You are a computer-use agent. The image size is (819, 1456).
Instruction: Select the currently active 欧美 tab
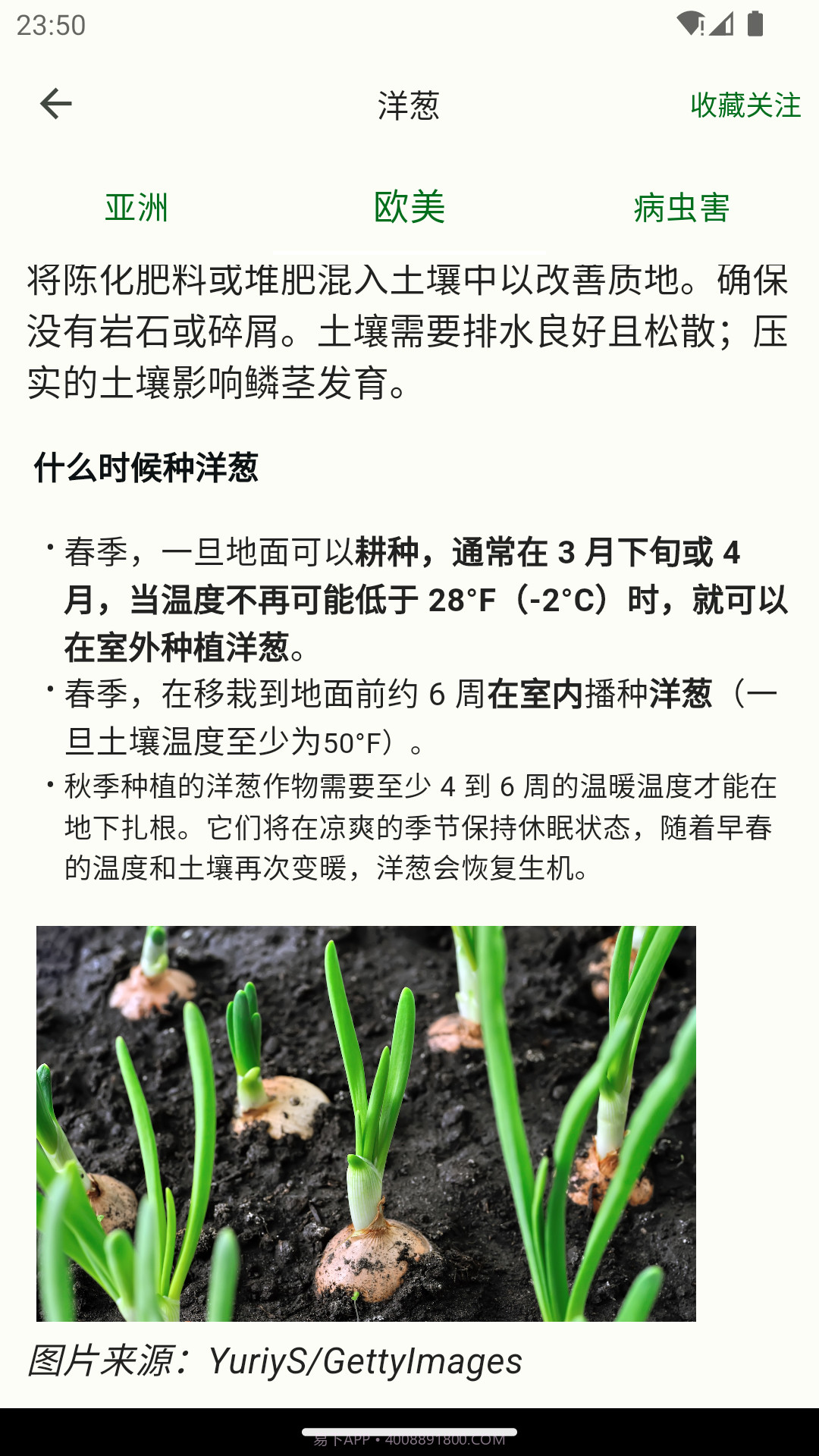click(409, 206)
